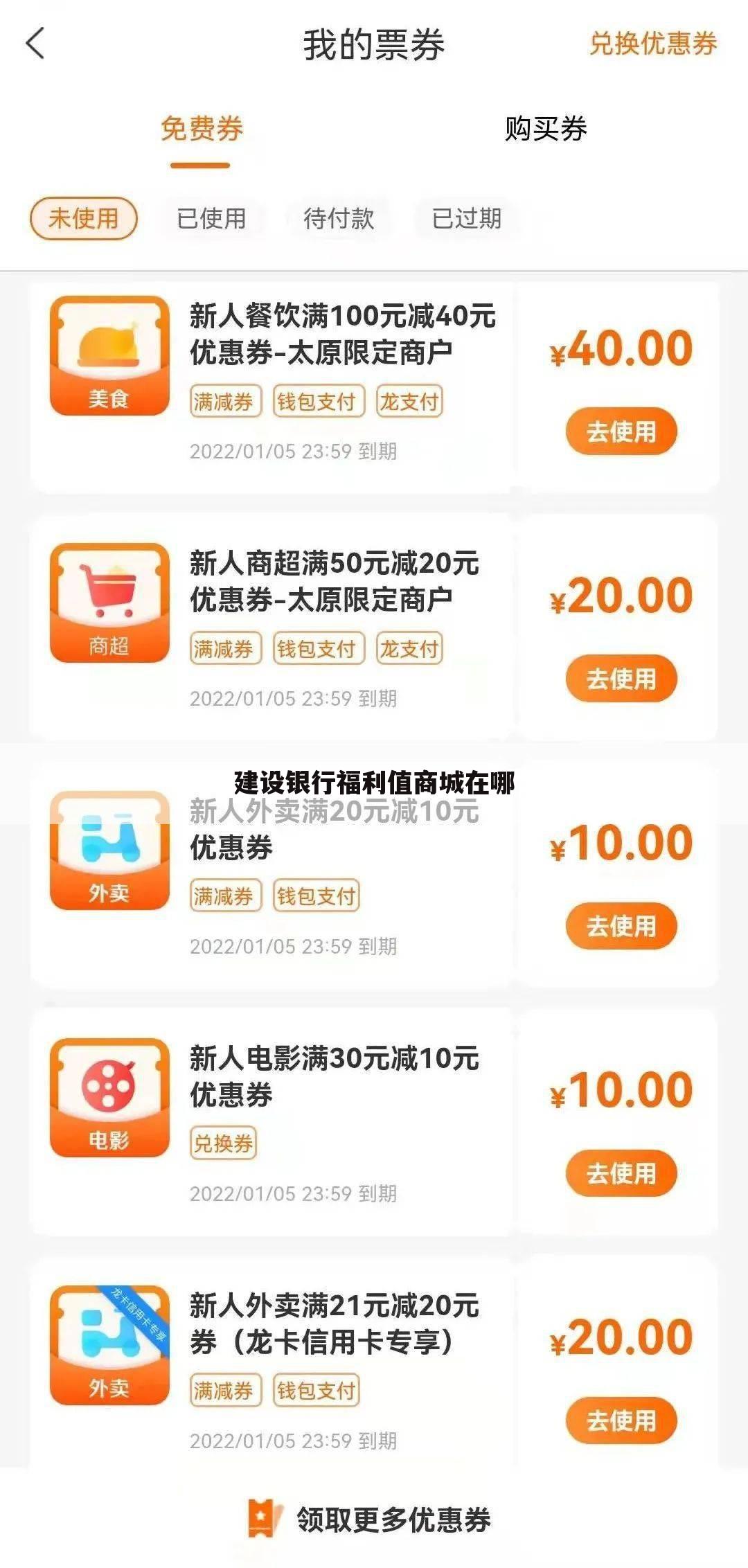
Task: Select the 待付款 filter option
Action: pyautogui.click(x=339, y=219)
